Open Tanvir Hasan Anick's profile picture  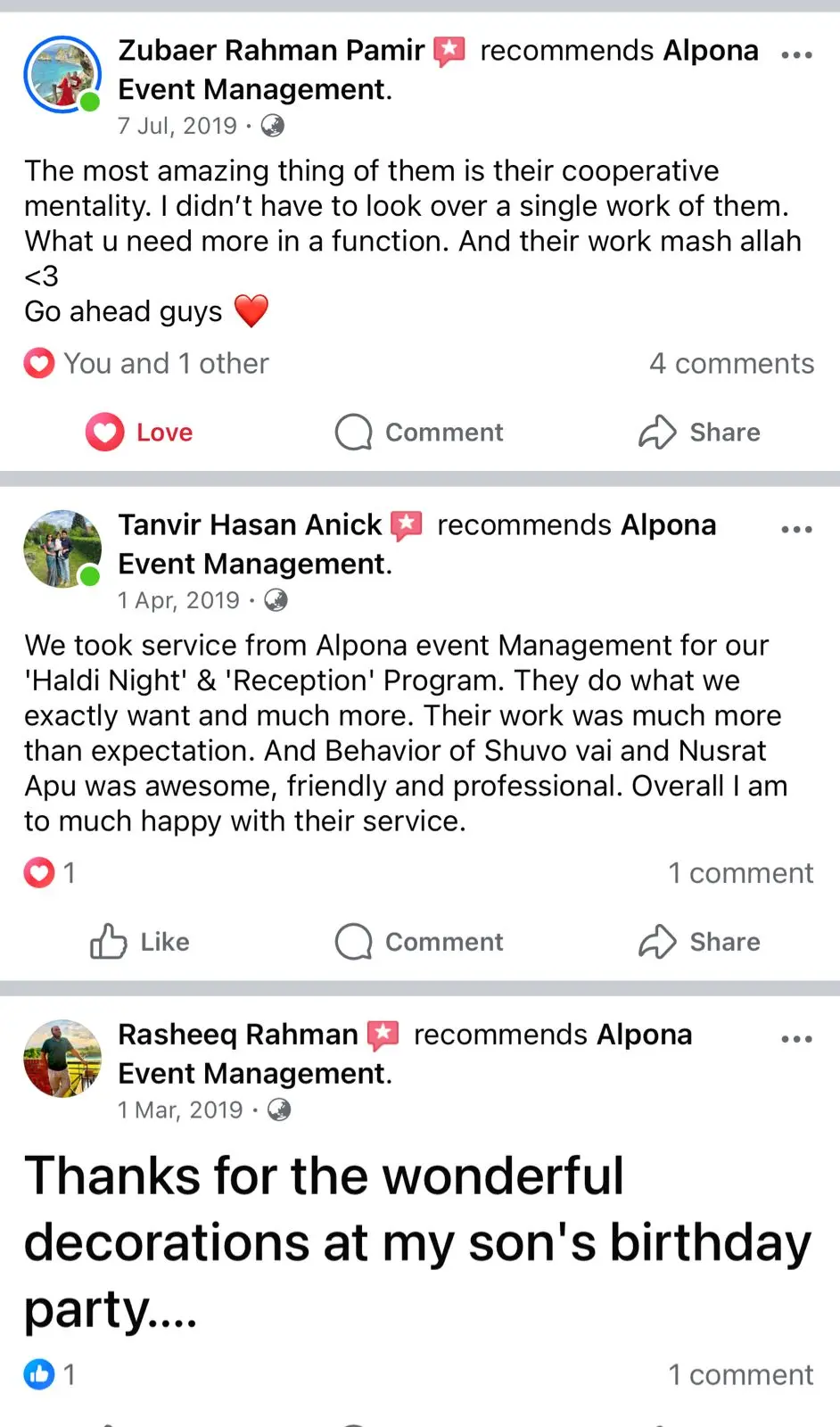coord(62,549)
